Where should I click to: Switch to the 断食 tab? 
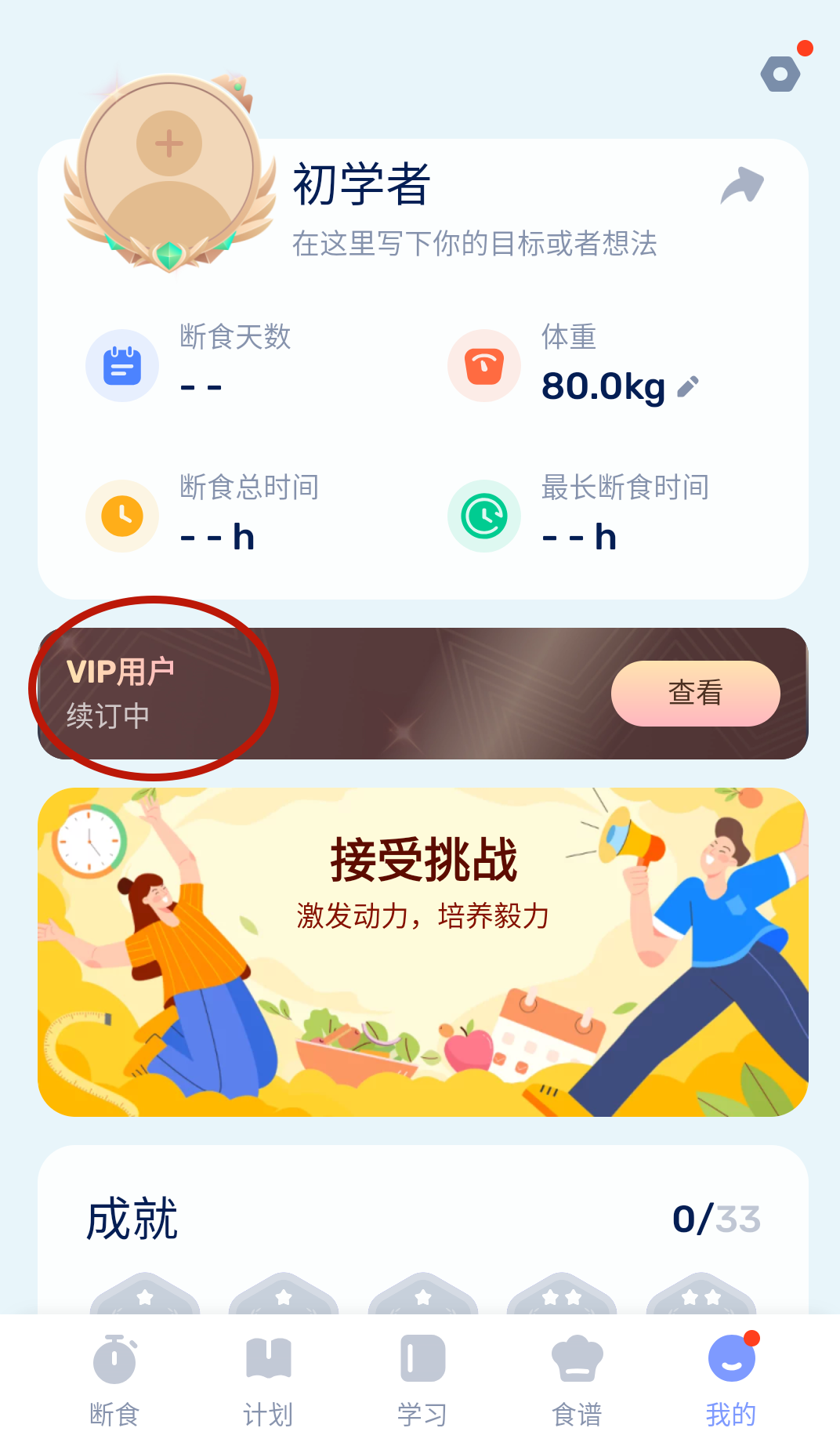click(114, 1380)
